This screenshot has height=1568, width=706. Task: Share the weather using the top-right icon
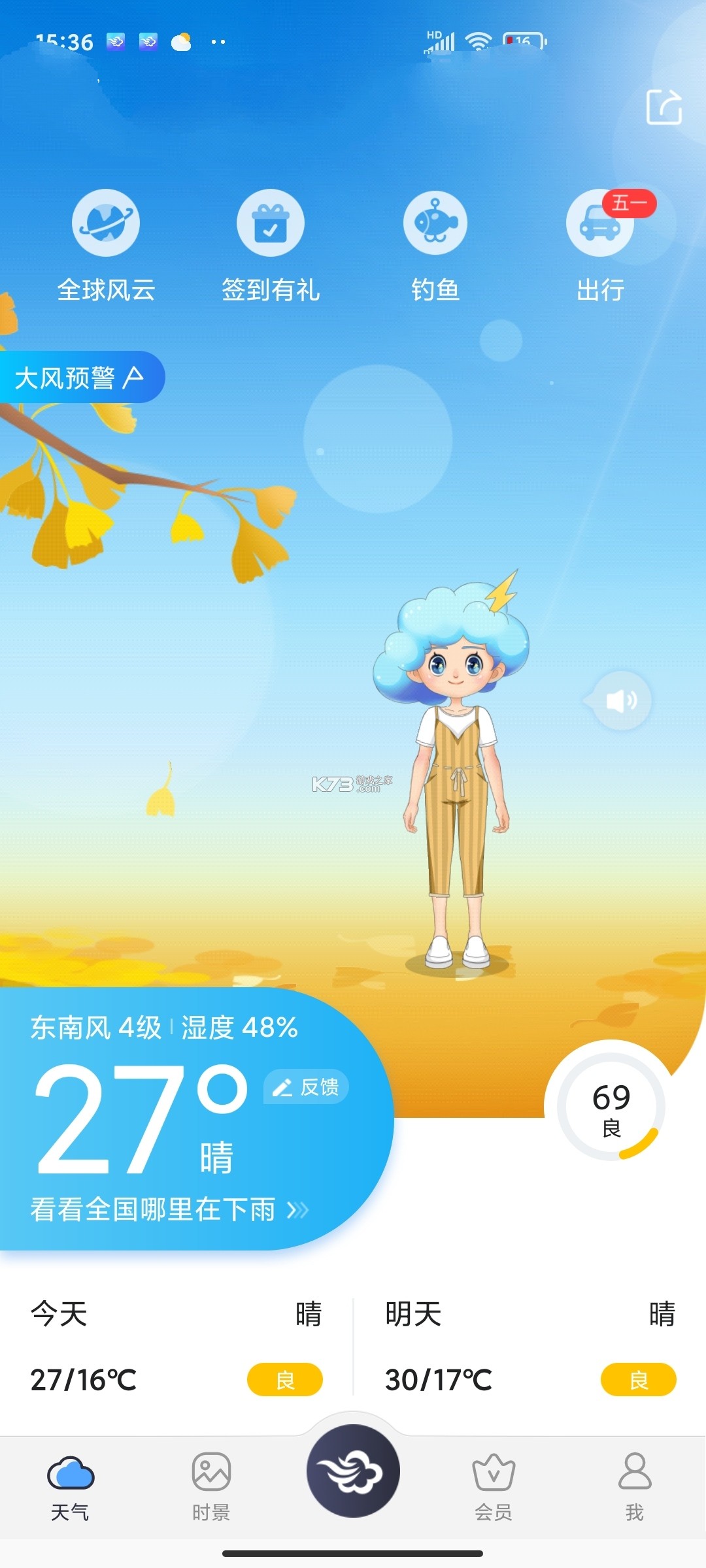pyautogui.click(x=664, y=106)
